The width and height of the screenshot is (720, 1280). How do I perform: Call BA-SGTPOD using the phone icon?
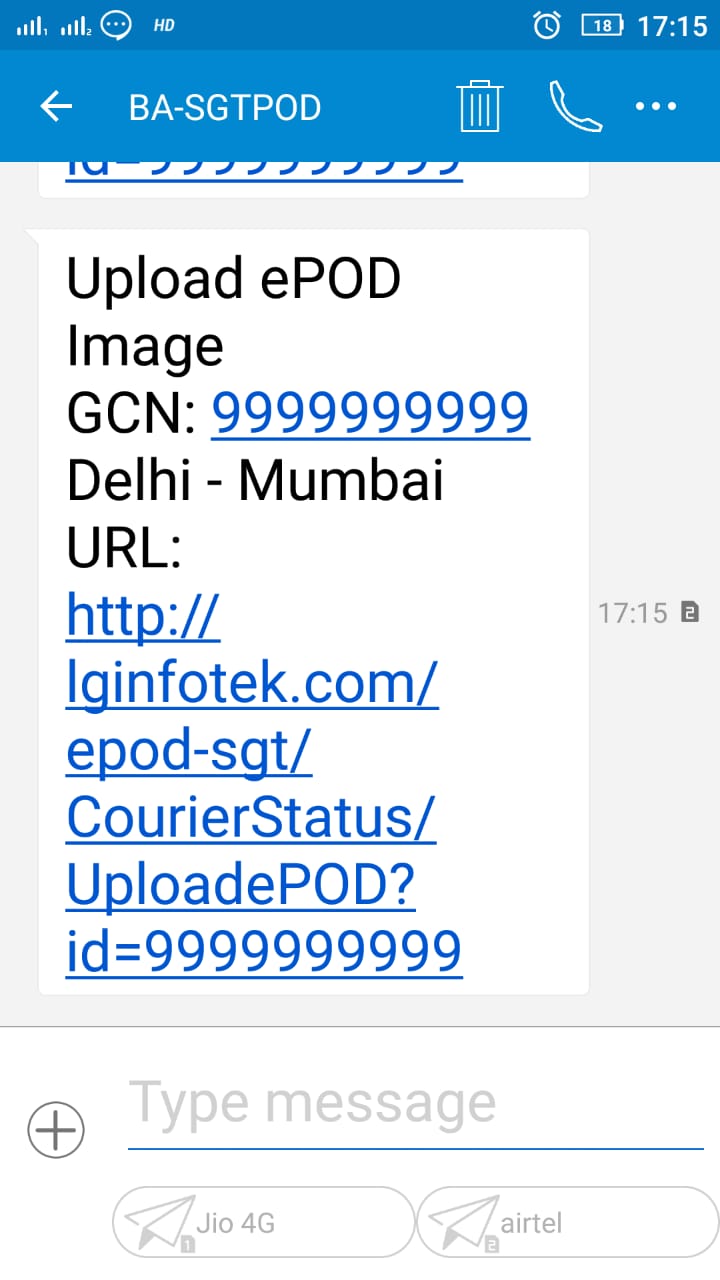(x=576, y=106)
